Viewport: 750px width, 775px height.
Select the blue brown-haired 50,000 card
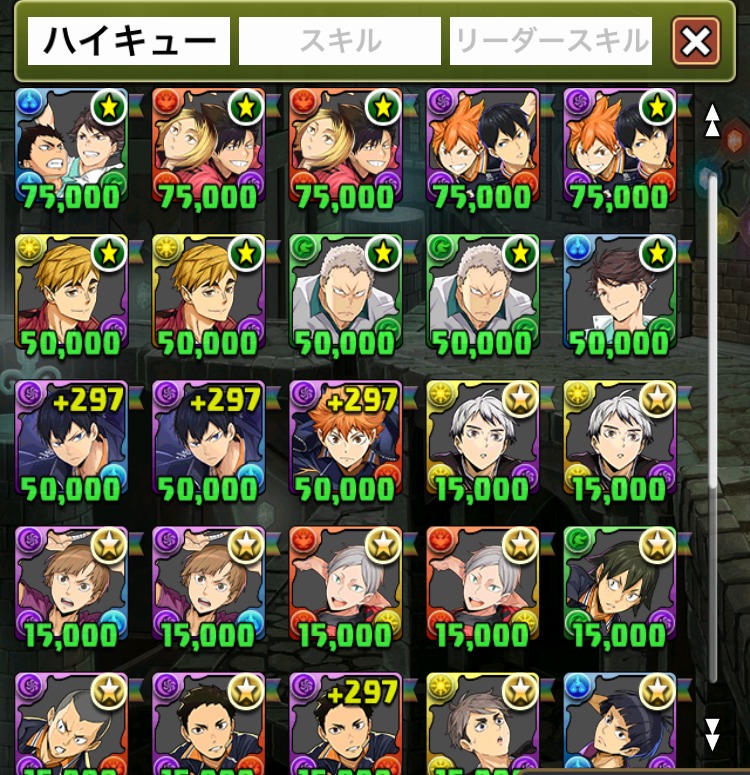click(x=619, y=294)
